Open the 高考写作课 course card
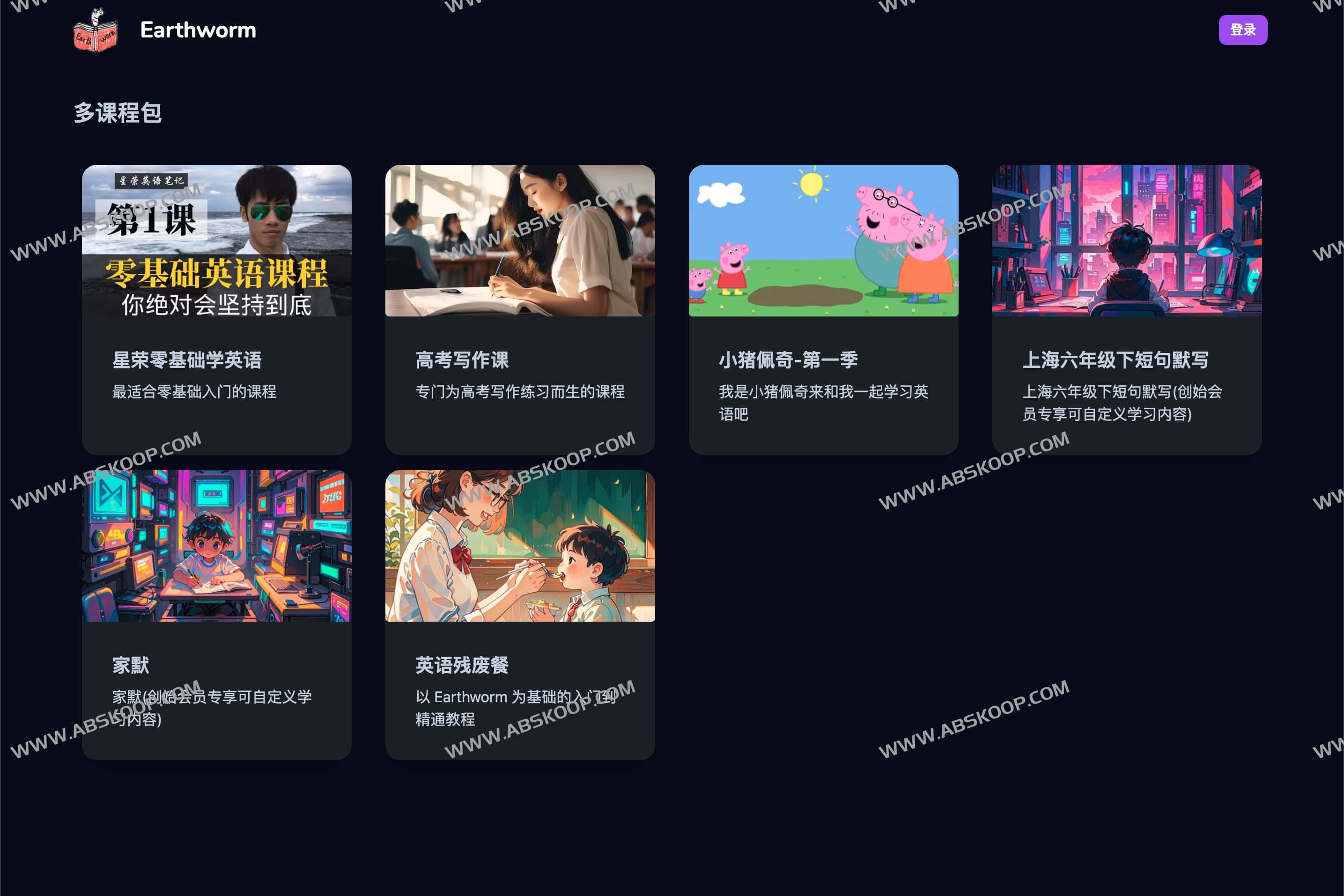The image size is (1344, 896). [x=520, y=309]
